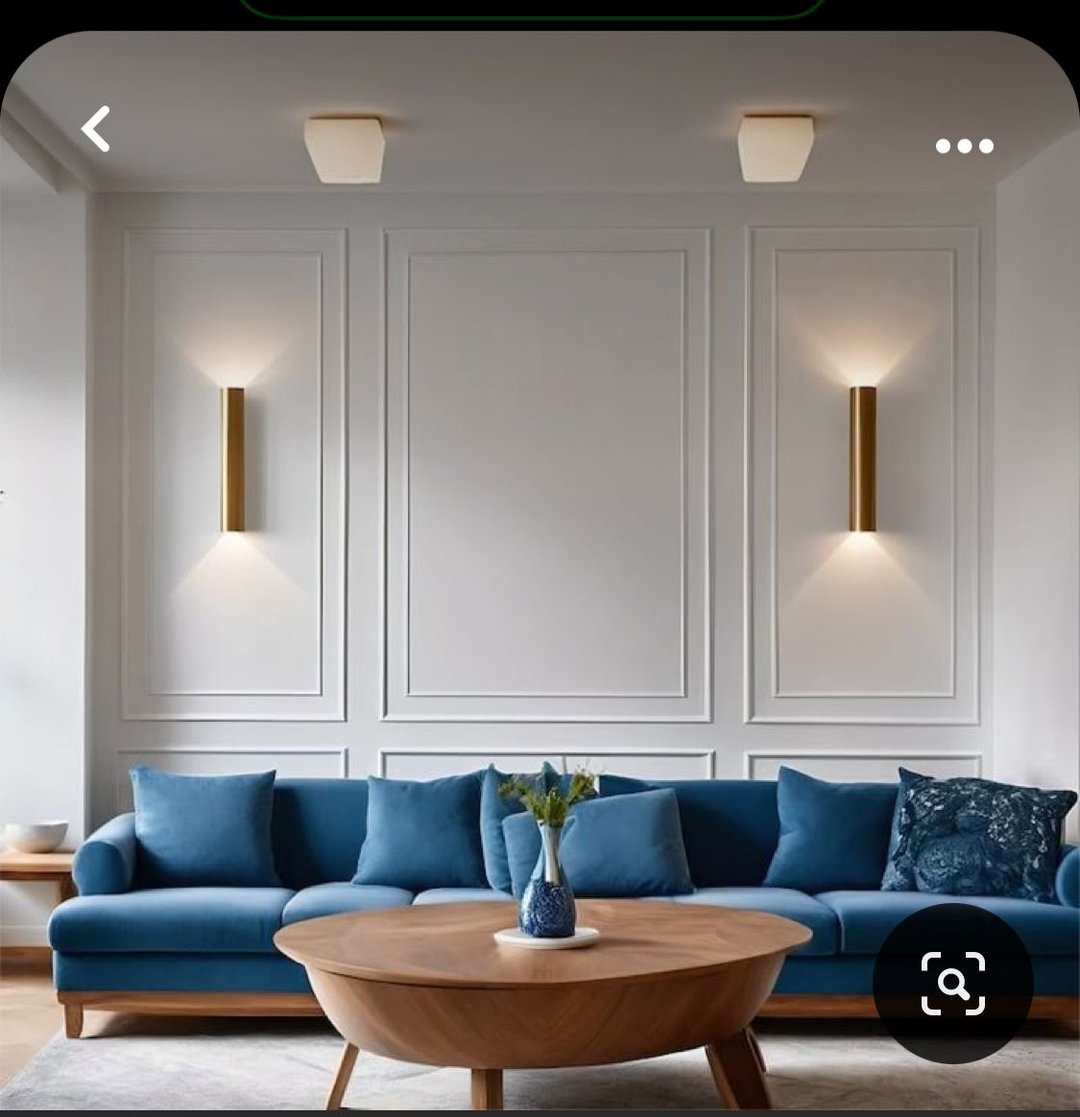
Task: Open the three-dot overflow menu
Action: tap(964, 146)
